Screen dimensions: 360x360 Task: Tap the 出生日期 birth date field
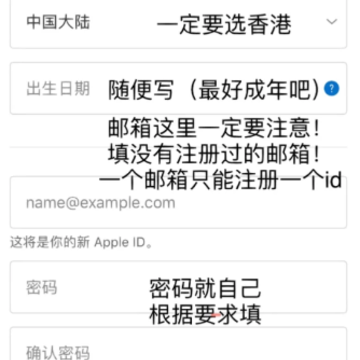click(178, 89)
